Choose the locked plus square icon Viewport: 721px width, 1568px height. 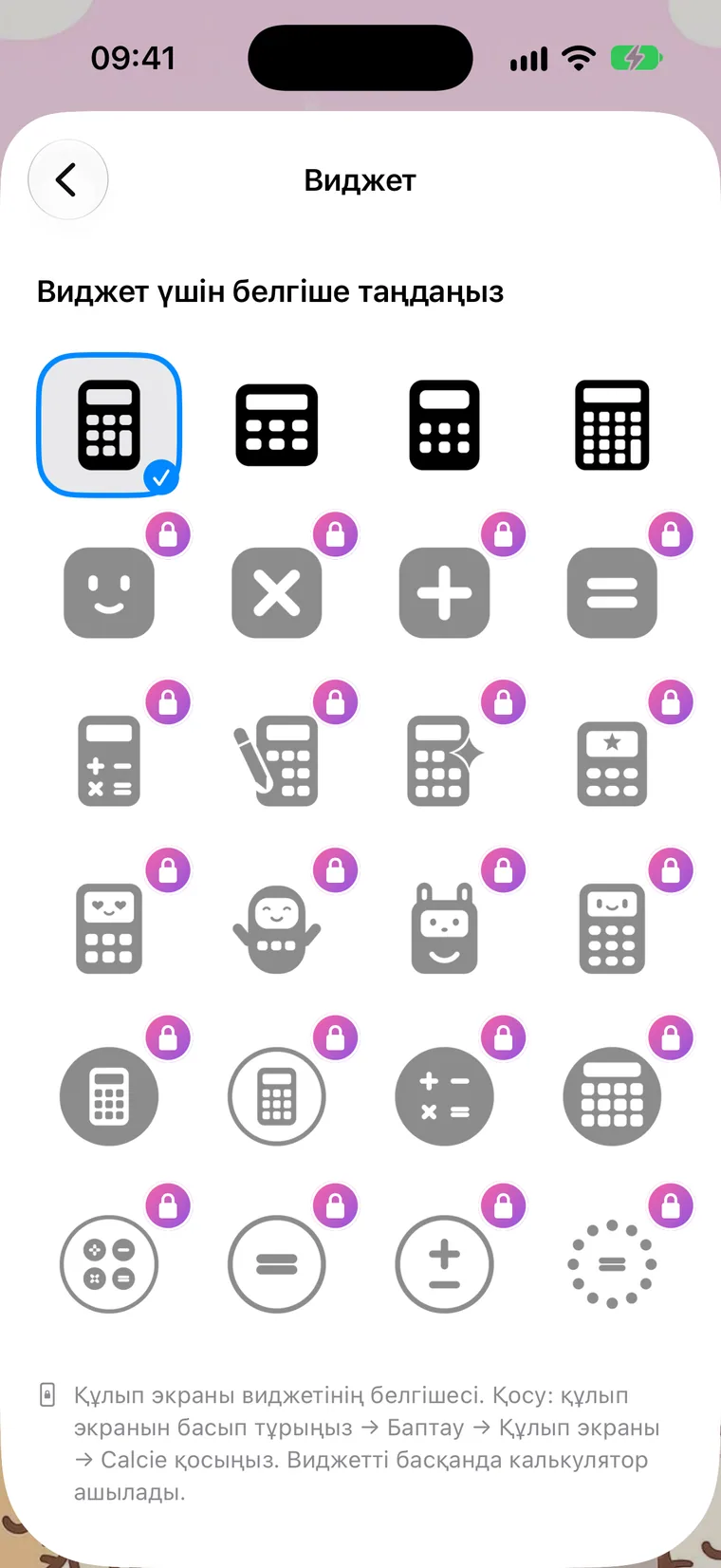[444, 593]
